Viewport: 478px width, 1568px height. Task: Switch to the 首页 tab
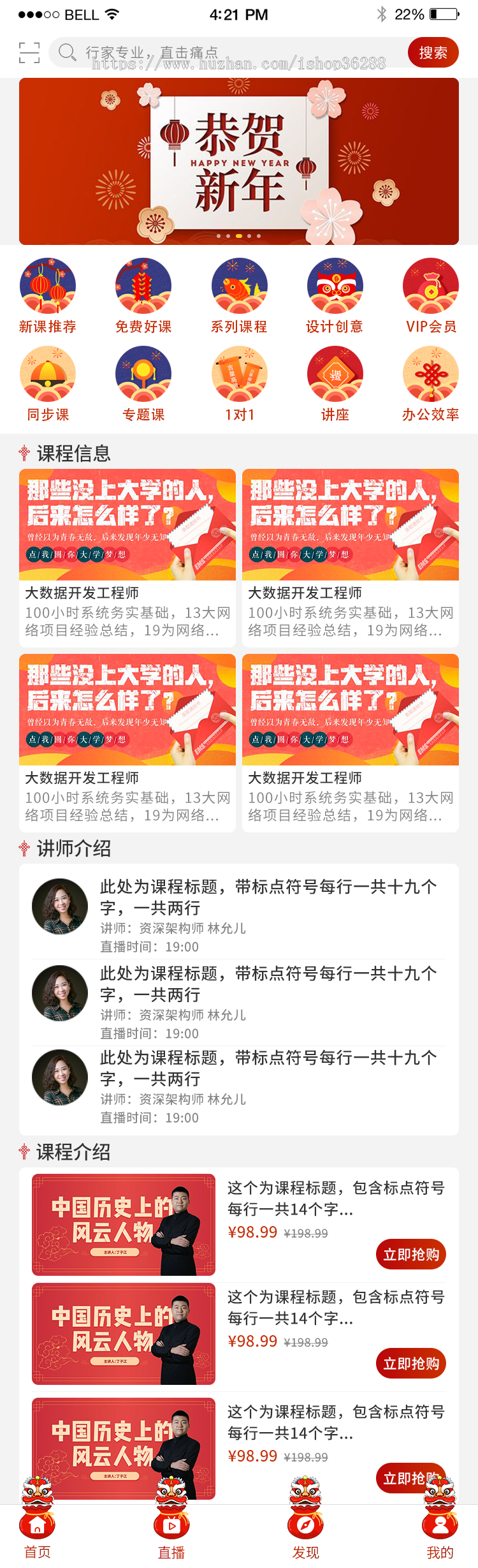(x=38, y=1532)
